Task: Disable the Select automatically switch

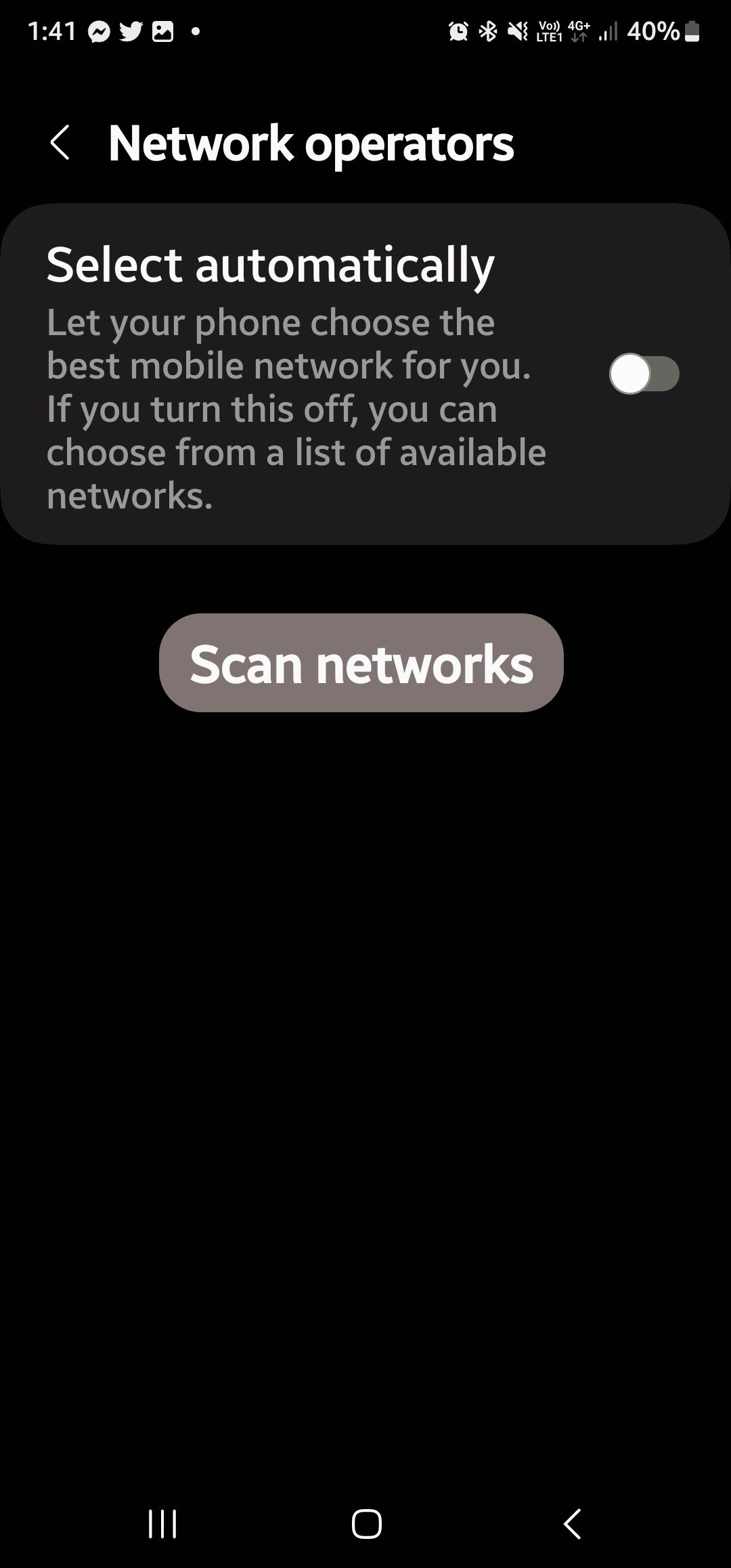Action: click(646, 373)
